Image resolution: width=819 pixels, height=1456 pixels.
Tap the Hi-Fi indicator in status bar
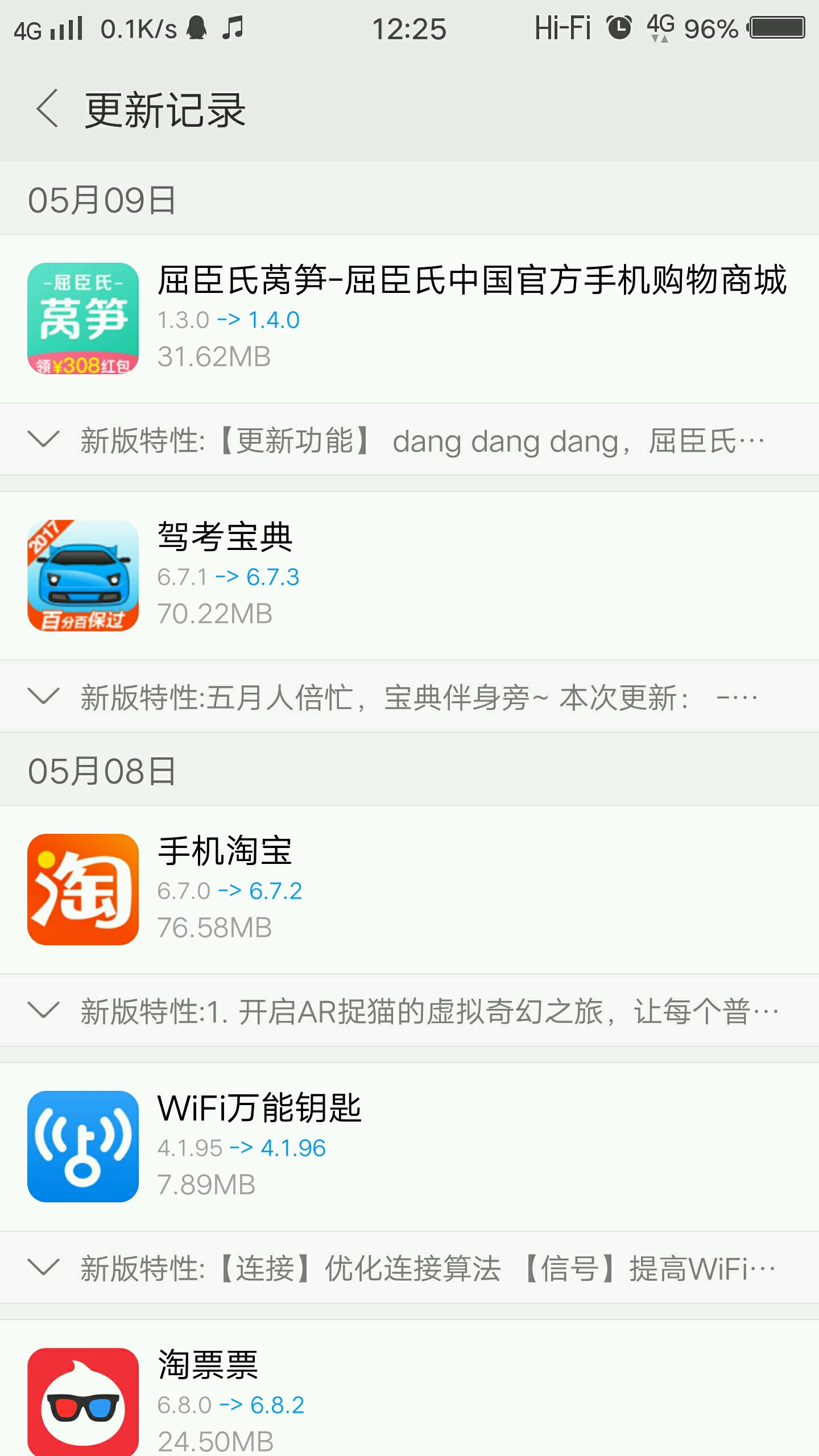coord(563,27)
